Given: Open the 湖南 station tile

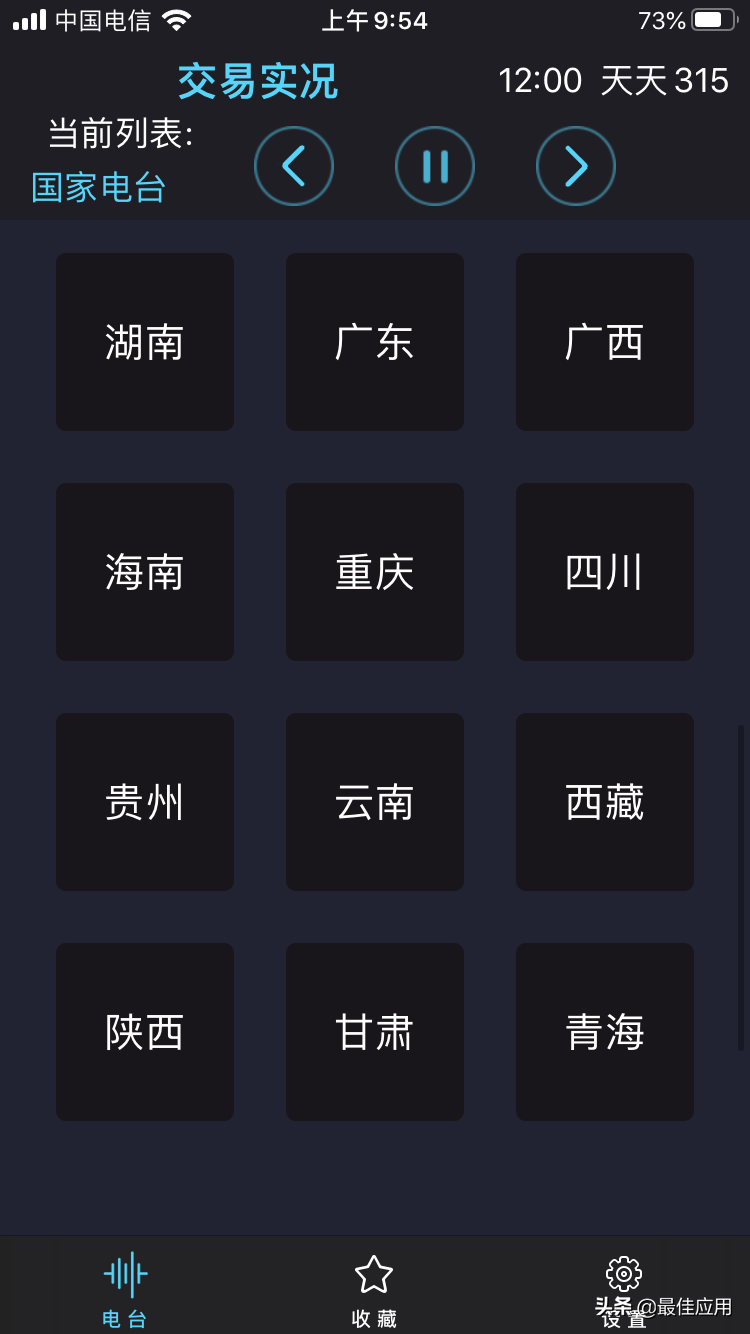Looking at the screenshot, I should 145,342.
